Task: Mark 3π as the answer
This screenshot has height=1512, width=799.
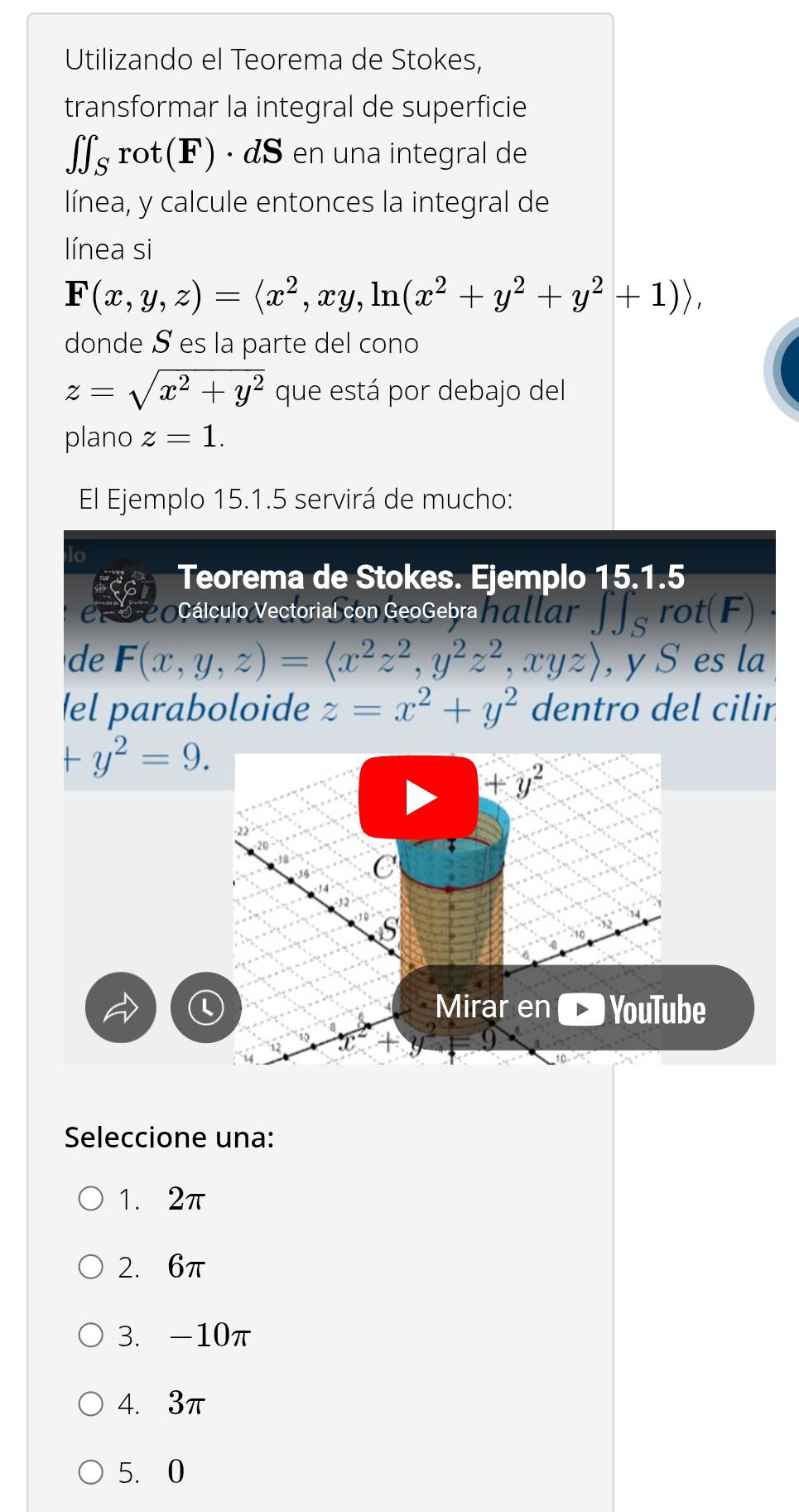Action: 91,1403
